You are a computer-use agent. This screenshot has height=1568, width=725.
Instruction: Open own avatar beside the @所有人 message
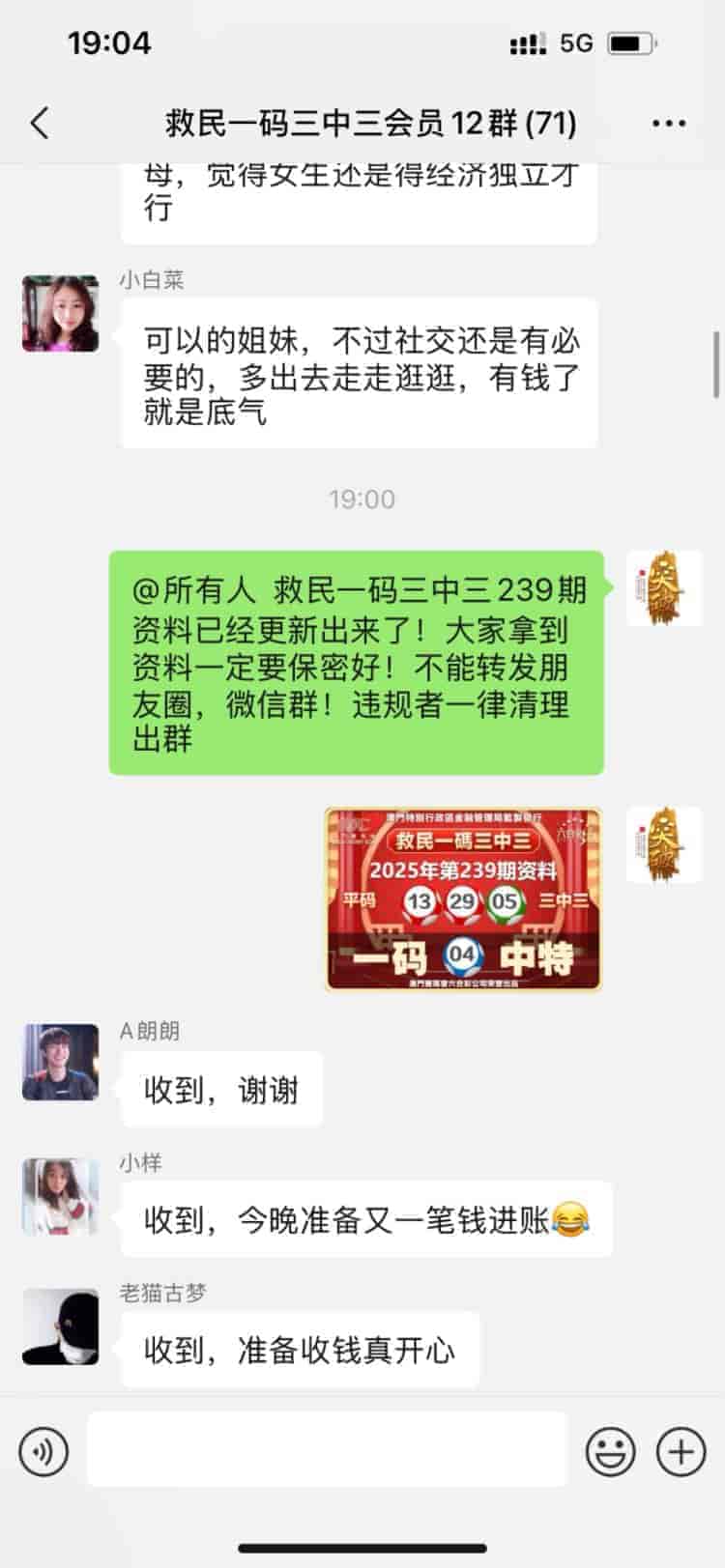tap(663, 587)
